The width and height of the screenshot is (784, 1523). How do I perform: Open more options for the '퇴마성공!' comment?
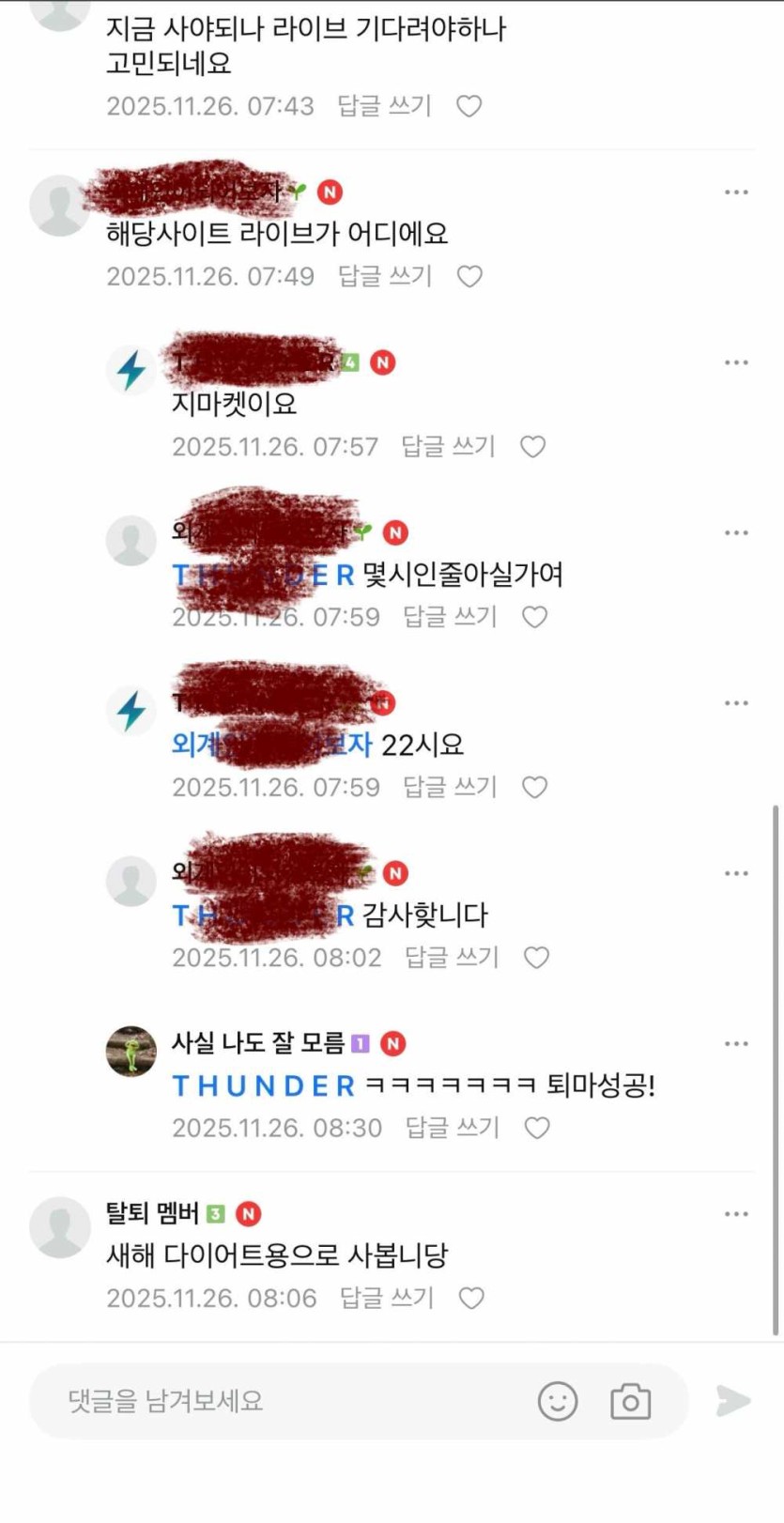736,1043
